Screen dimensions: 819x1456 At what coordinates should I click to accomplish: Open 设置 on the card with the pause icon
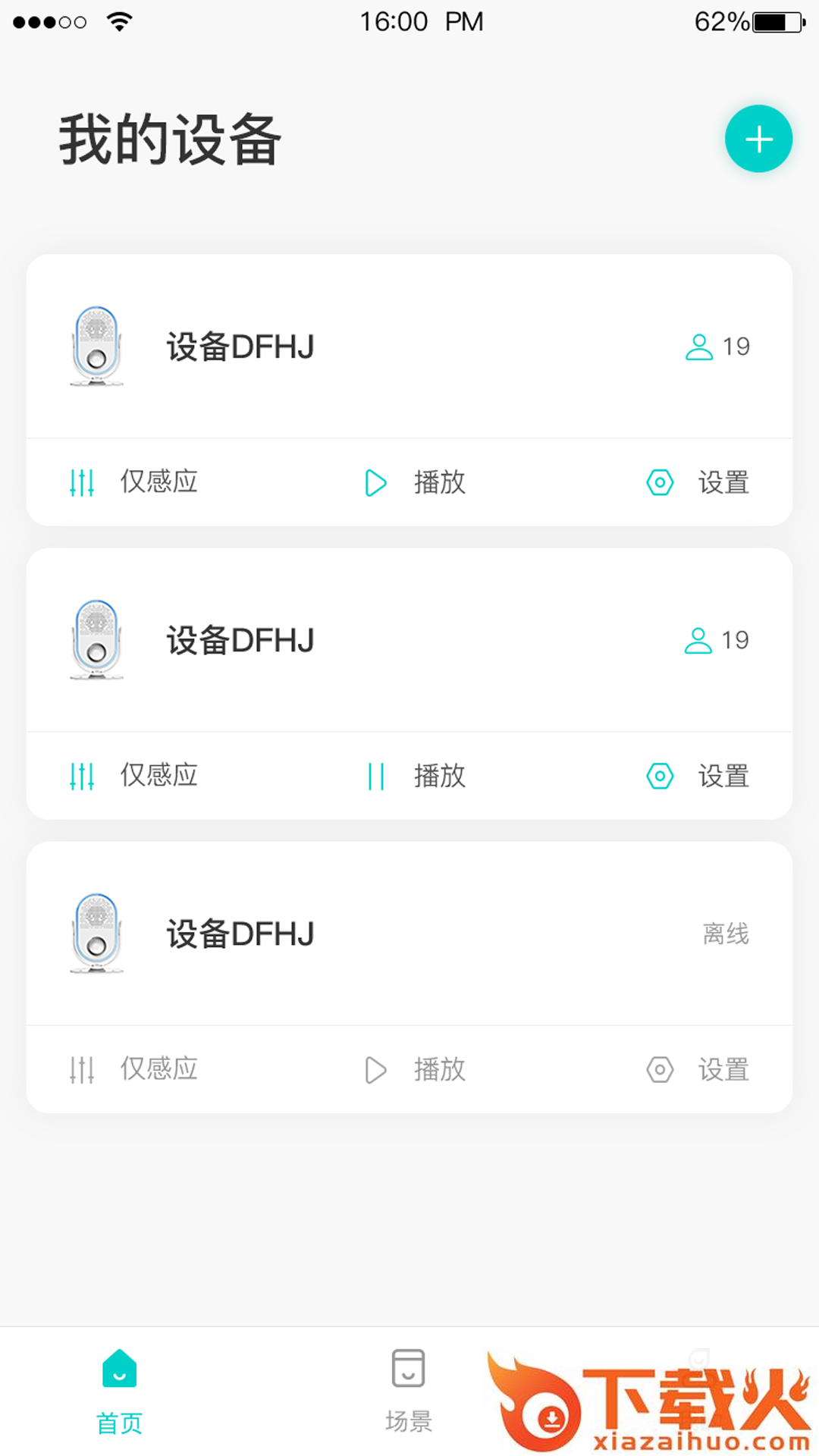698,776
